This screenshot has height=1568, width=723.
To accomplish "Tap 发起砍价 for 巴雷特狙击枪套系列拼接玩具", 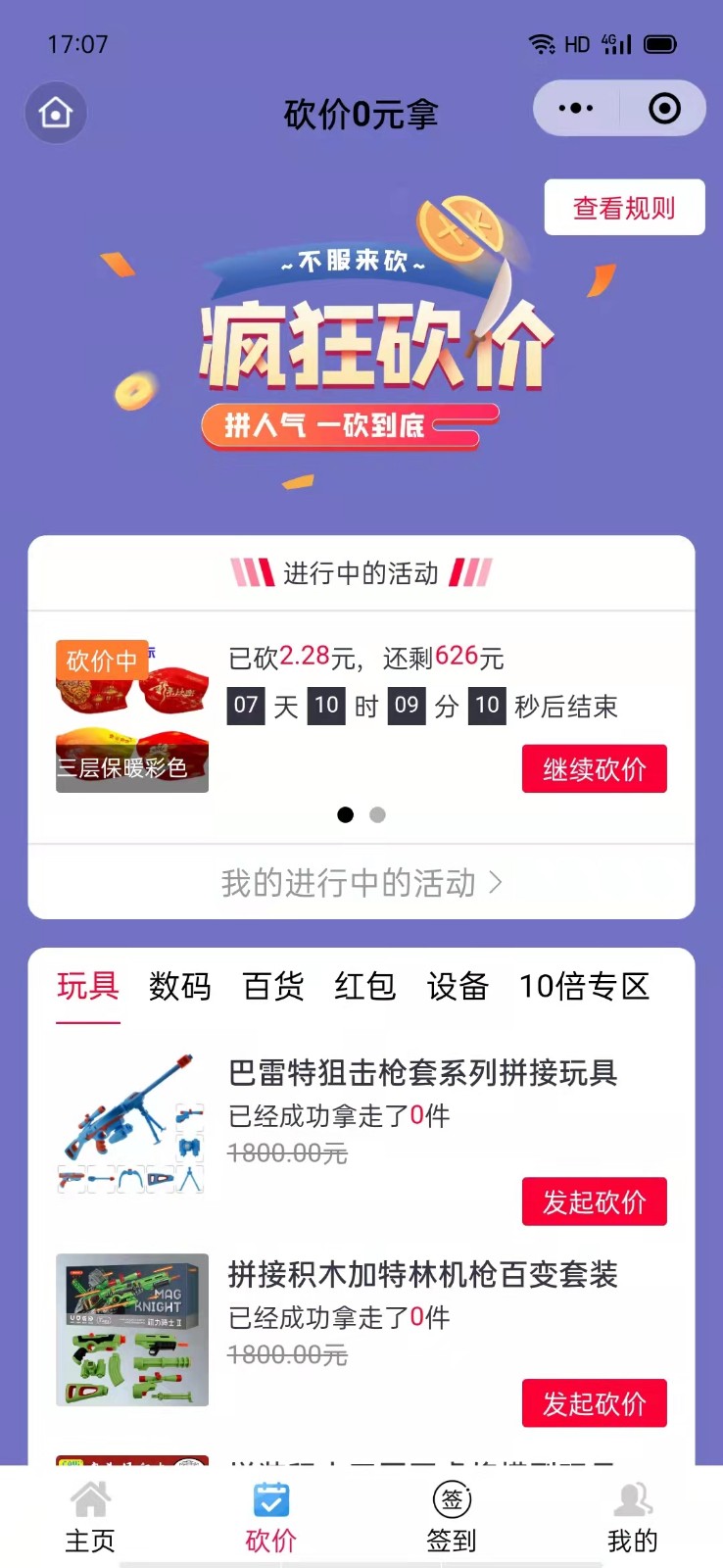I will 594,1201.
